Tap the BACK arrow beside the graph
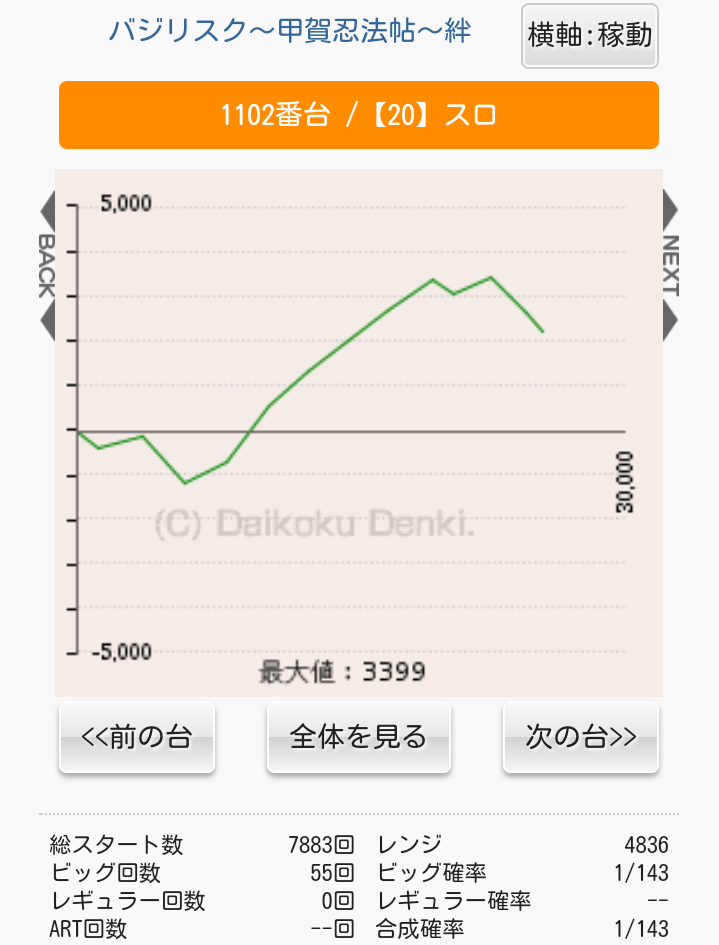719x945 pixels. click(46, 266)
